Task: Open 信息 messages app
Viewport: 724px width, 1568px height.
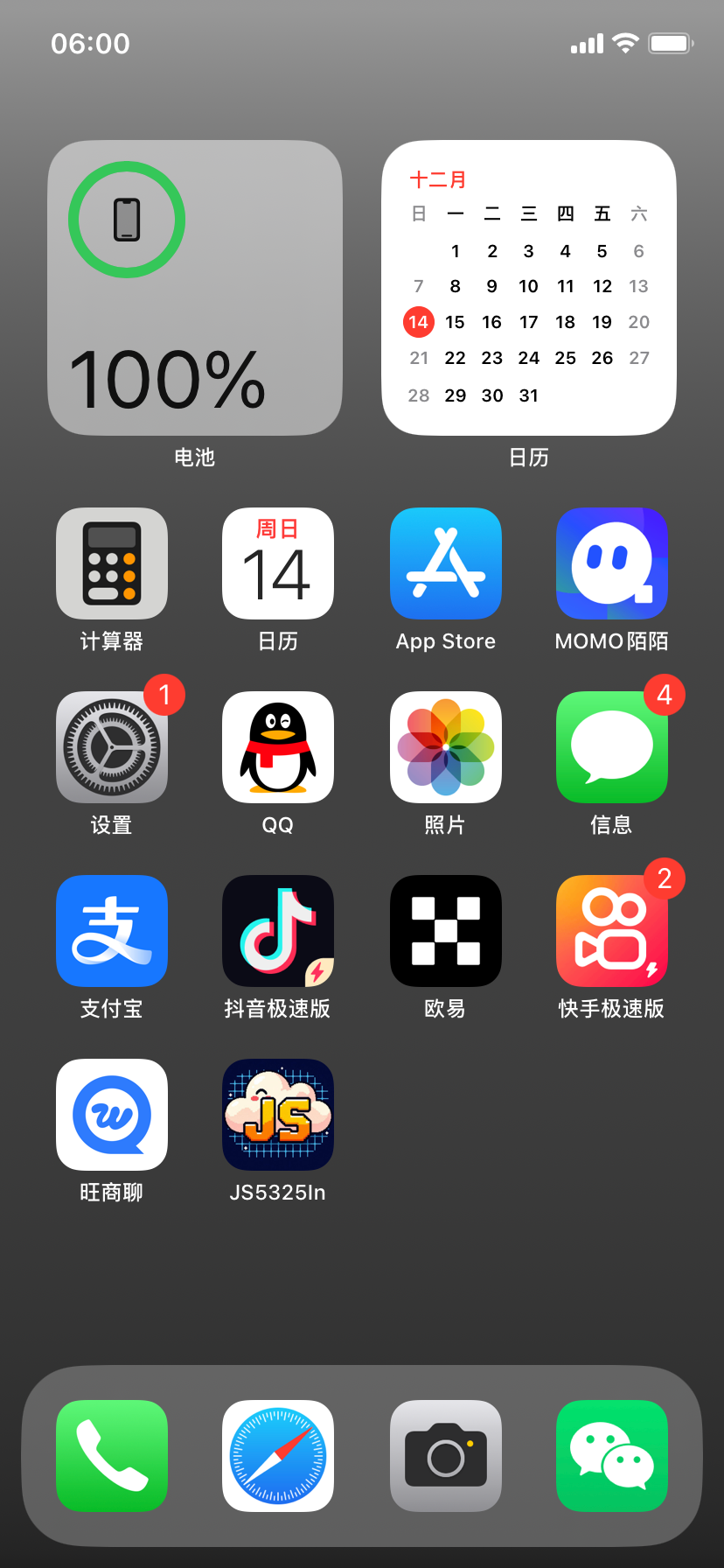Action: [x=612, y=747]
